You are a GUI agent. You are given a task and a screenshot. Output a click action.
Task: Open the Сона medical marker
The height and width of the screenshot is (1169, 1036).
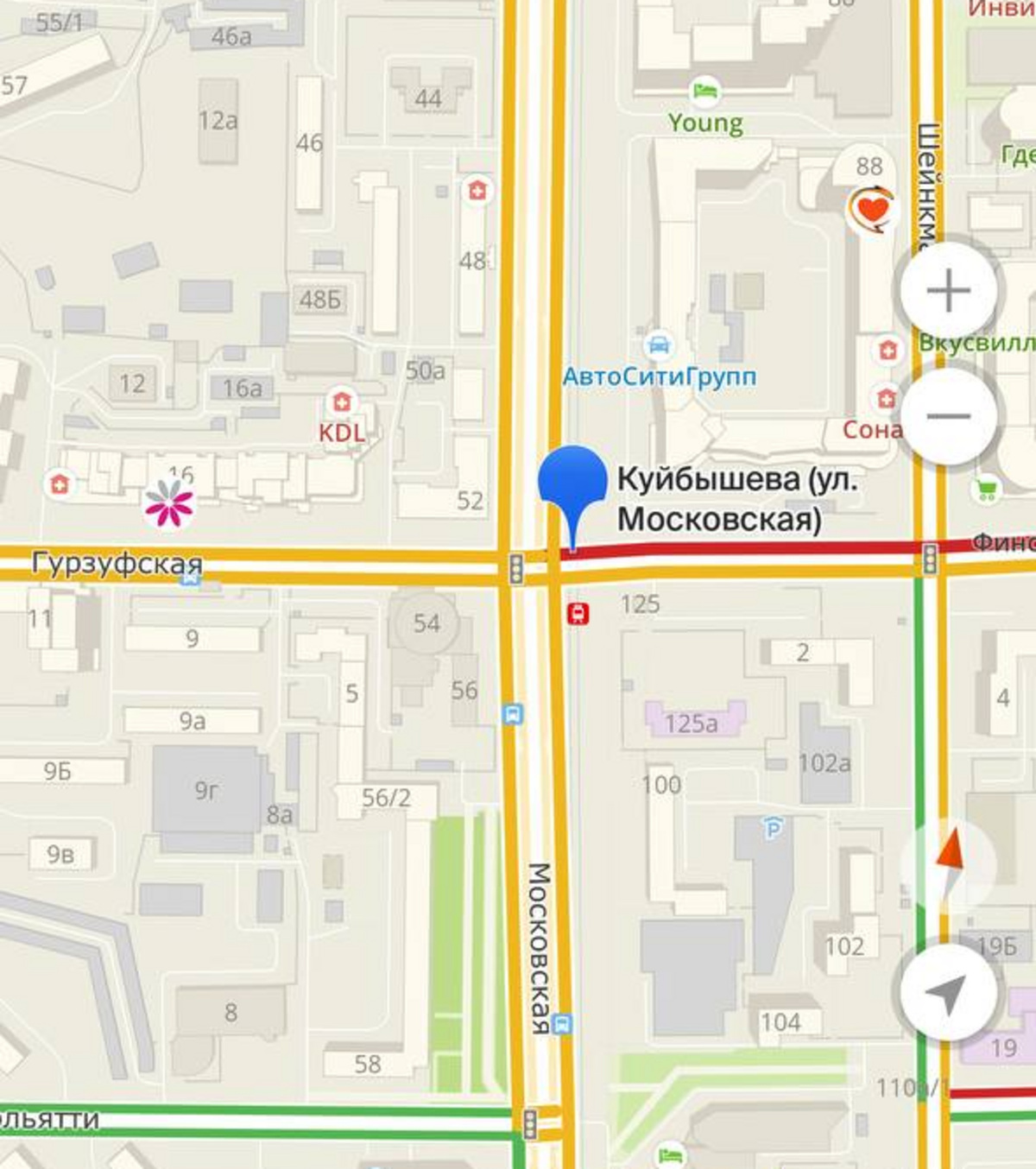[x=887, y=399]
